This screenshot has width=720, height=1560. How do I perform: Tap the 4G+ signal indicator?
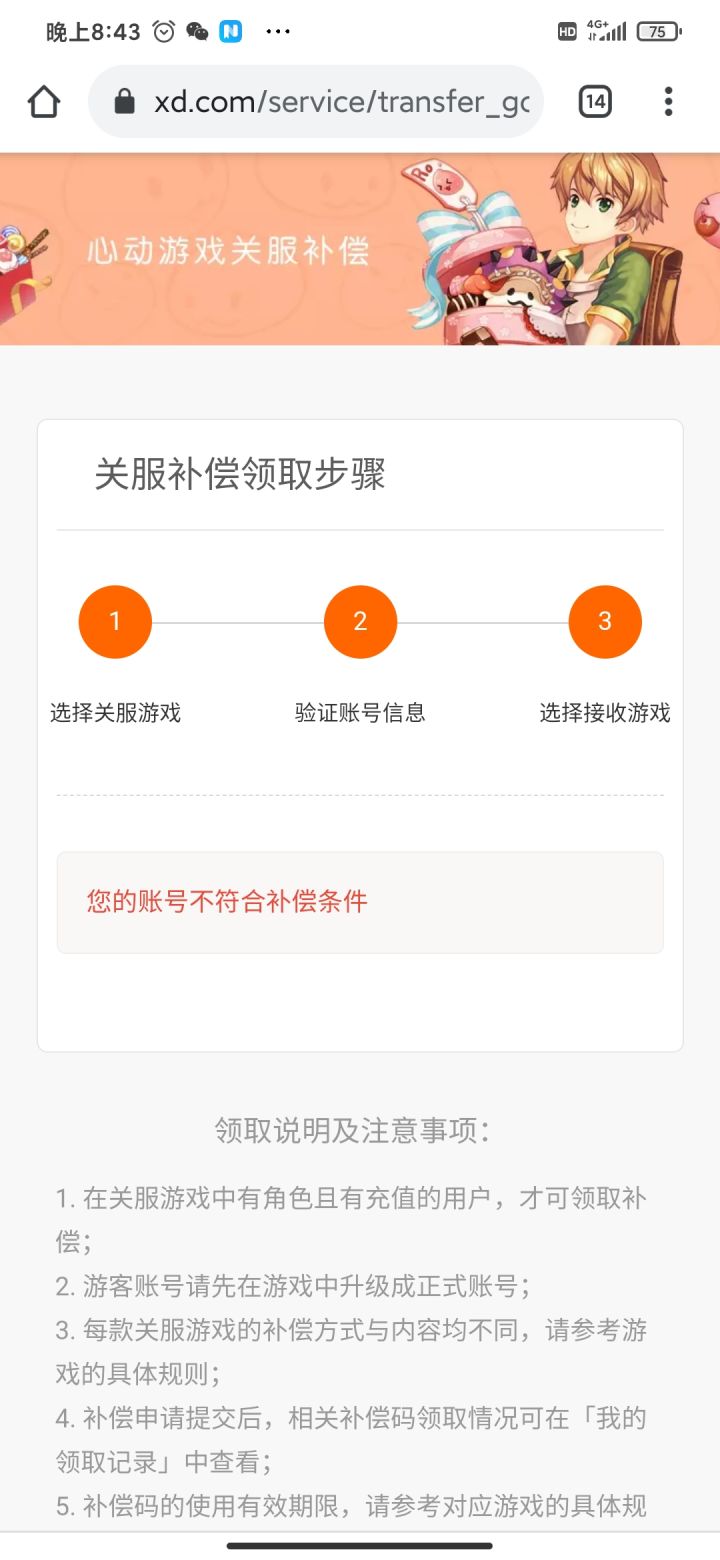[x=605, y=31]
